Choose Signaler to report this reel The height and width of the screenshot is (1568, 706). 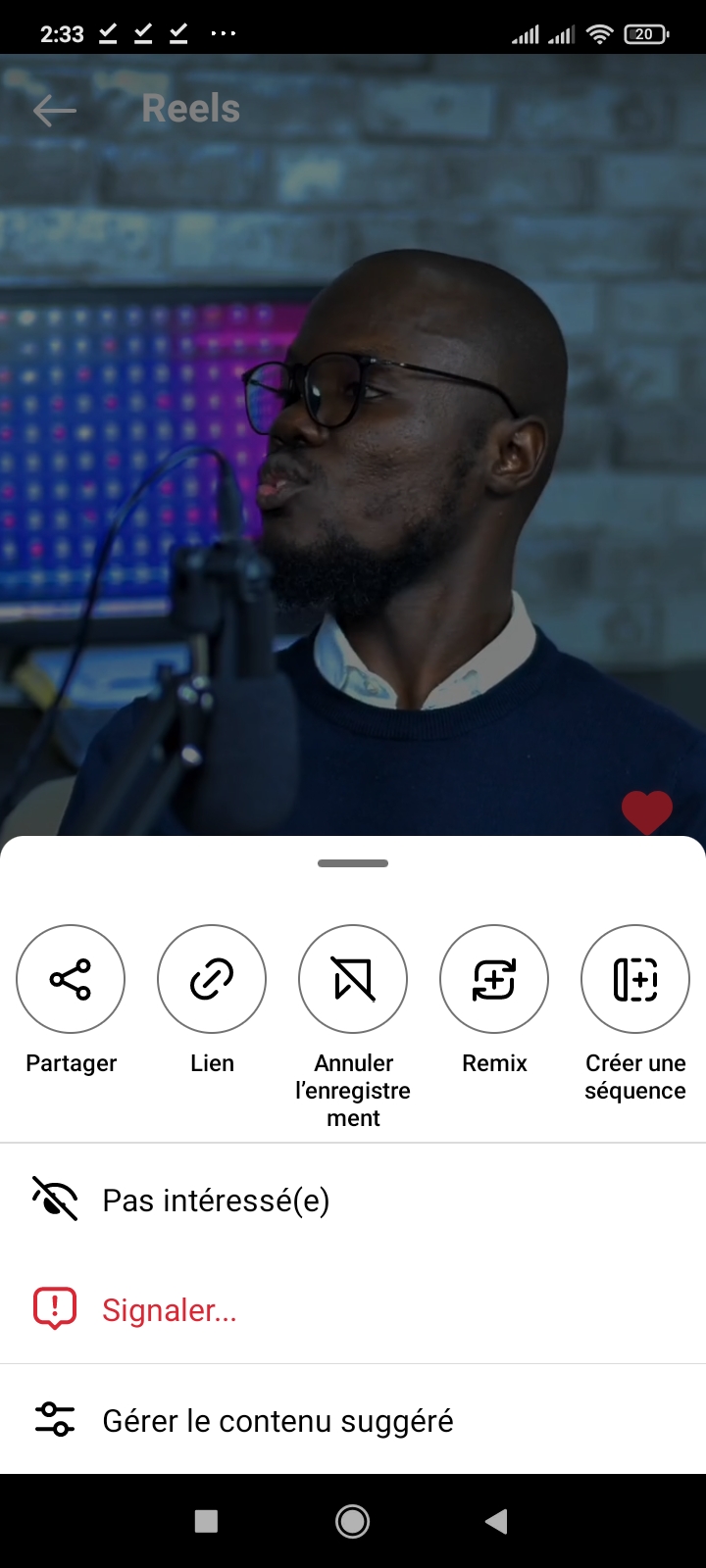(169, 1310)
